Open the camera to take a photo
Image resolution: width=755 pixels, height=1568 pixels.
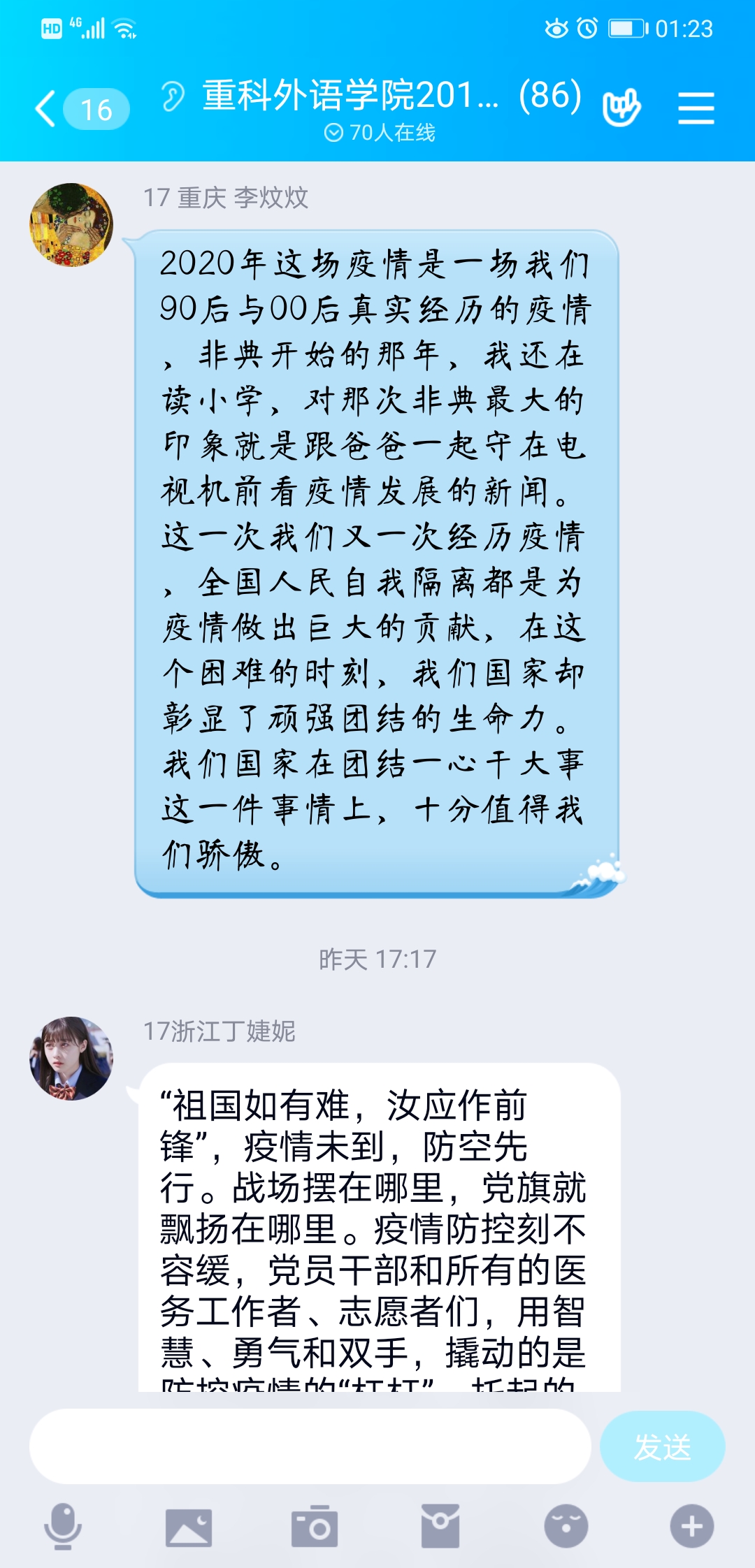pos(315,1526)
